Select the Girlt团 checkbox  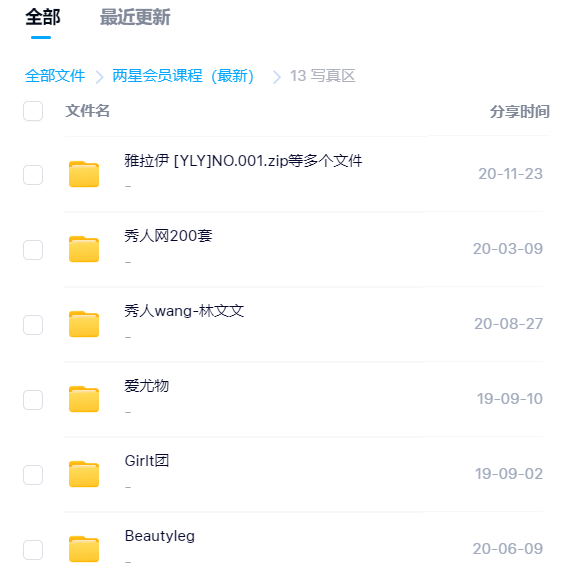click(33, 475)
